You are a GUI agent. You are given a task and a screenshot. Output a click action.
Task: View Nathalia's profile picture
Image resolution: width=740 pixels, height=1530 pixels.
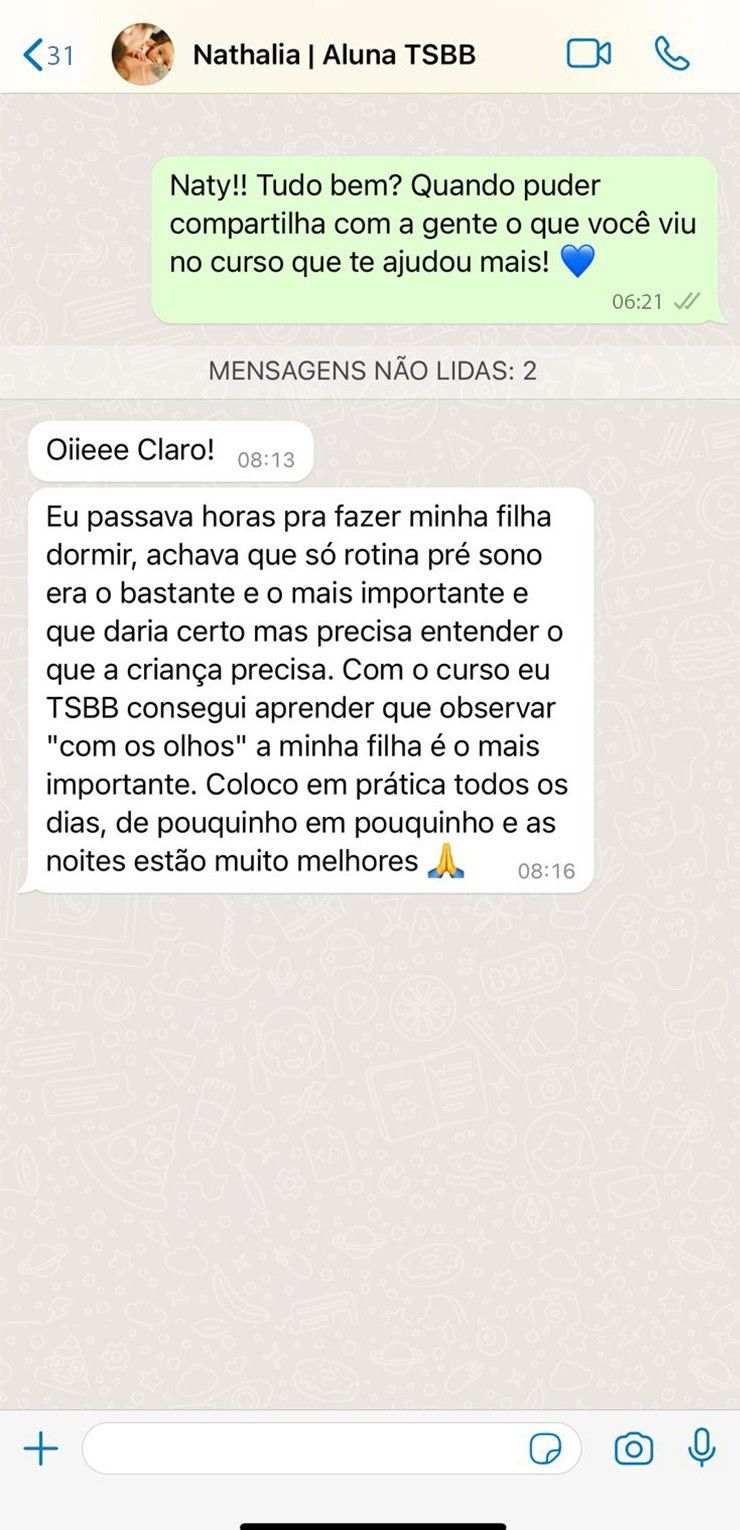(x=142, y=54)
